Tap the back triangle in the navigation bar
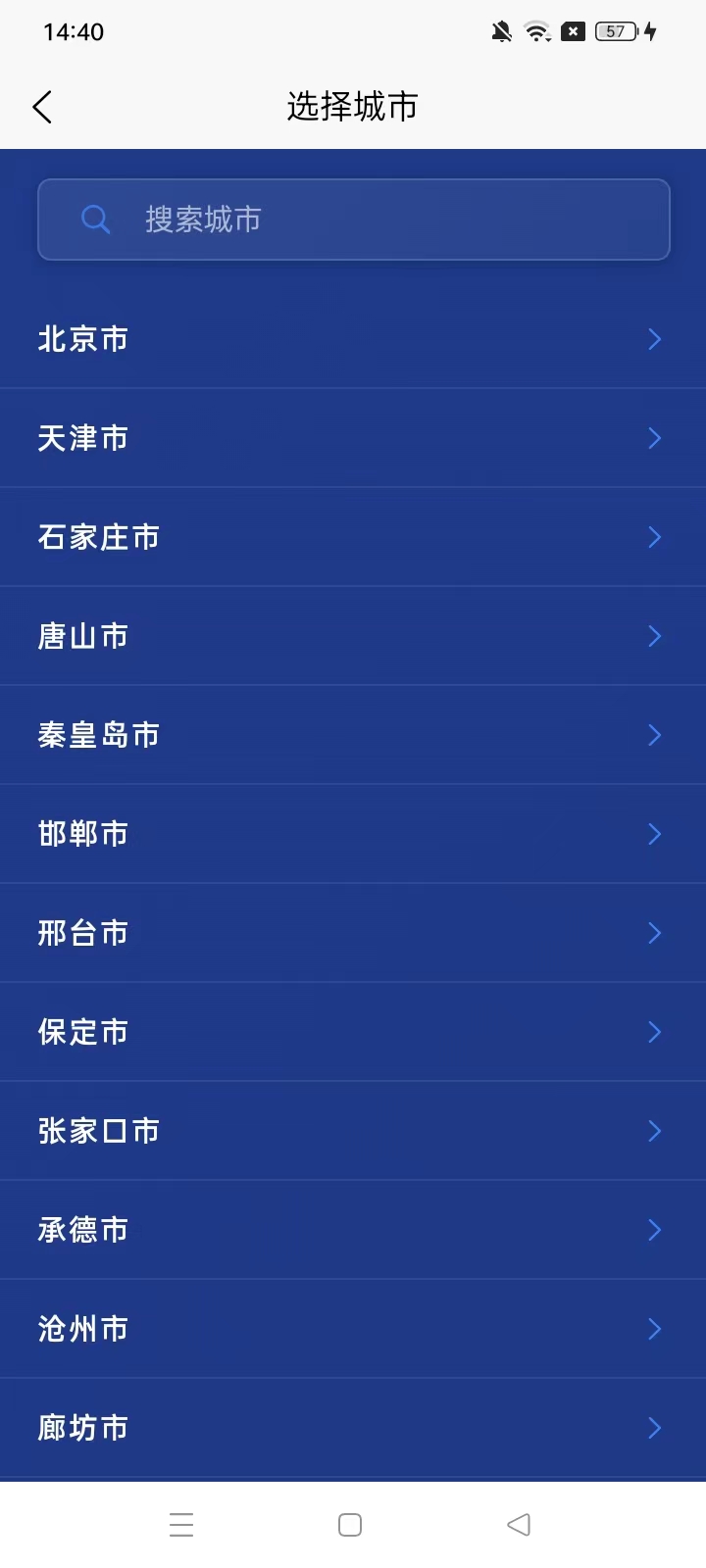Viewport: 706px width, 1568px height. [x=518, y=1524]
